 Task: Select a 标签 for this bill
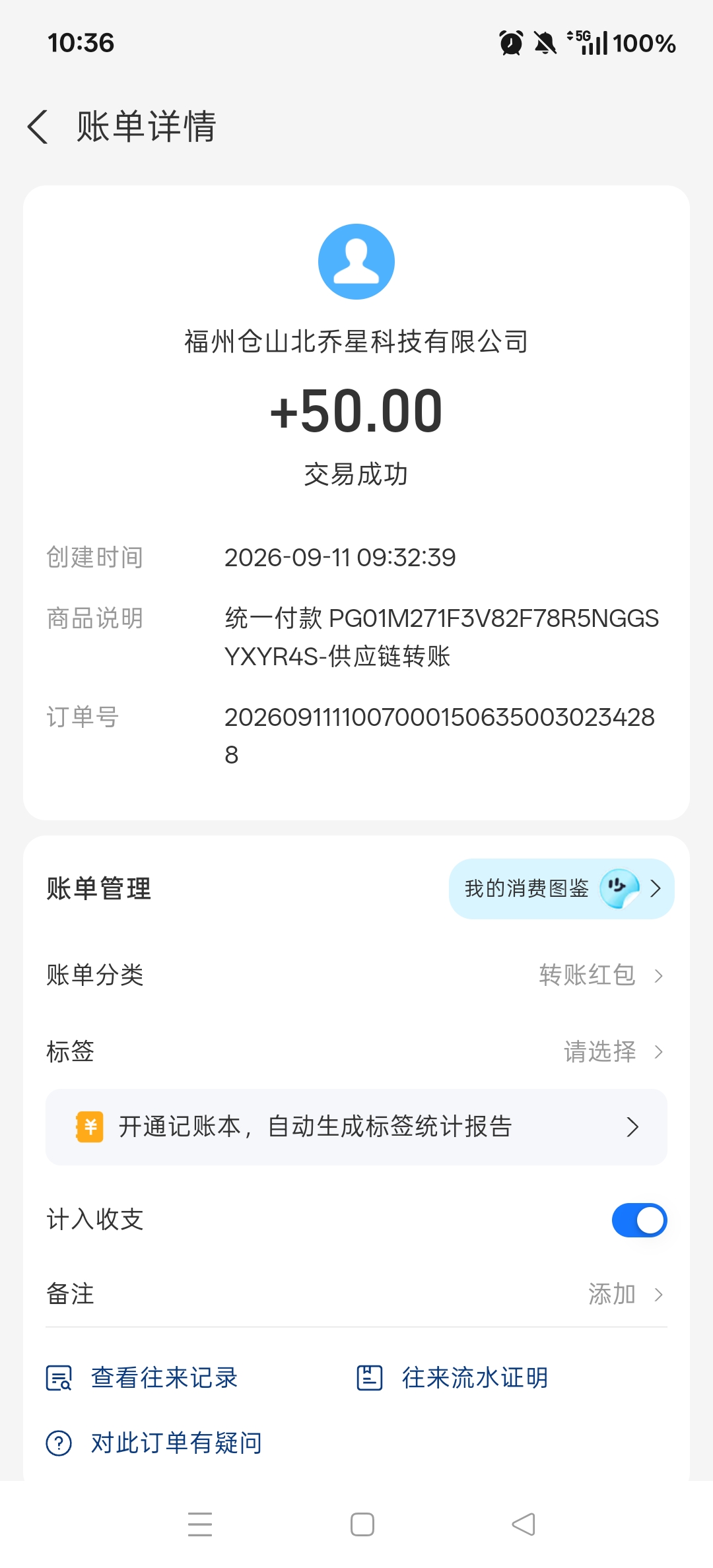[356, 1051]
